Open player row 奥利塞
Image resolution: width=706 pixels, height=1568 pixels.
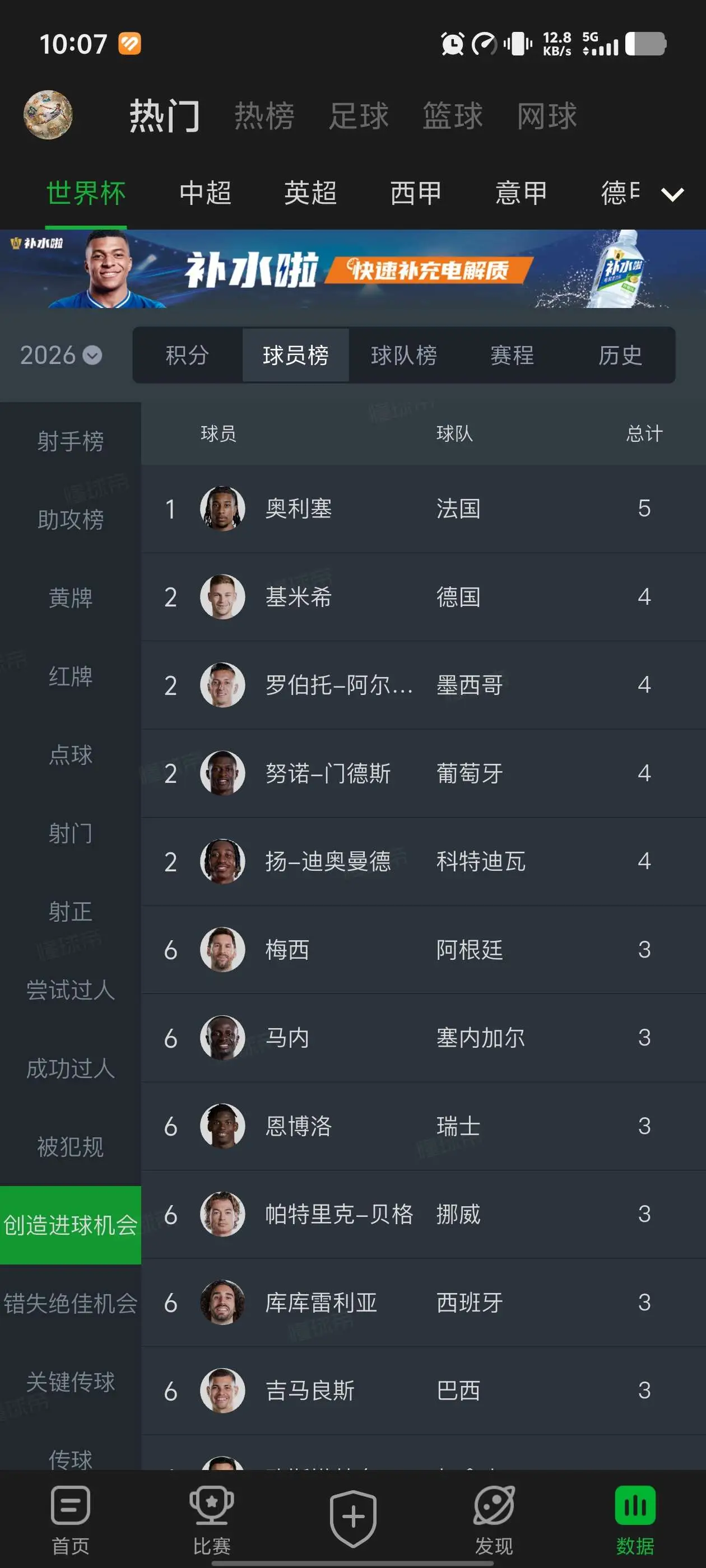point(424,508)
